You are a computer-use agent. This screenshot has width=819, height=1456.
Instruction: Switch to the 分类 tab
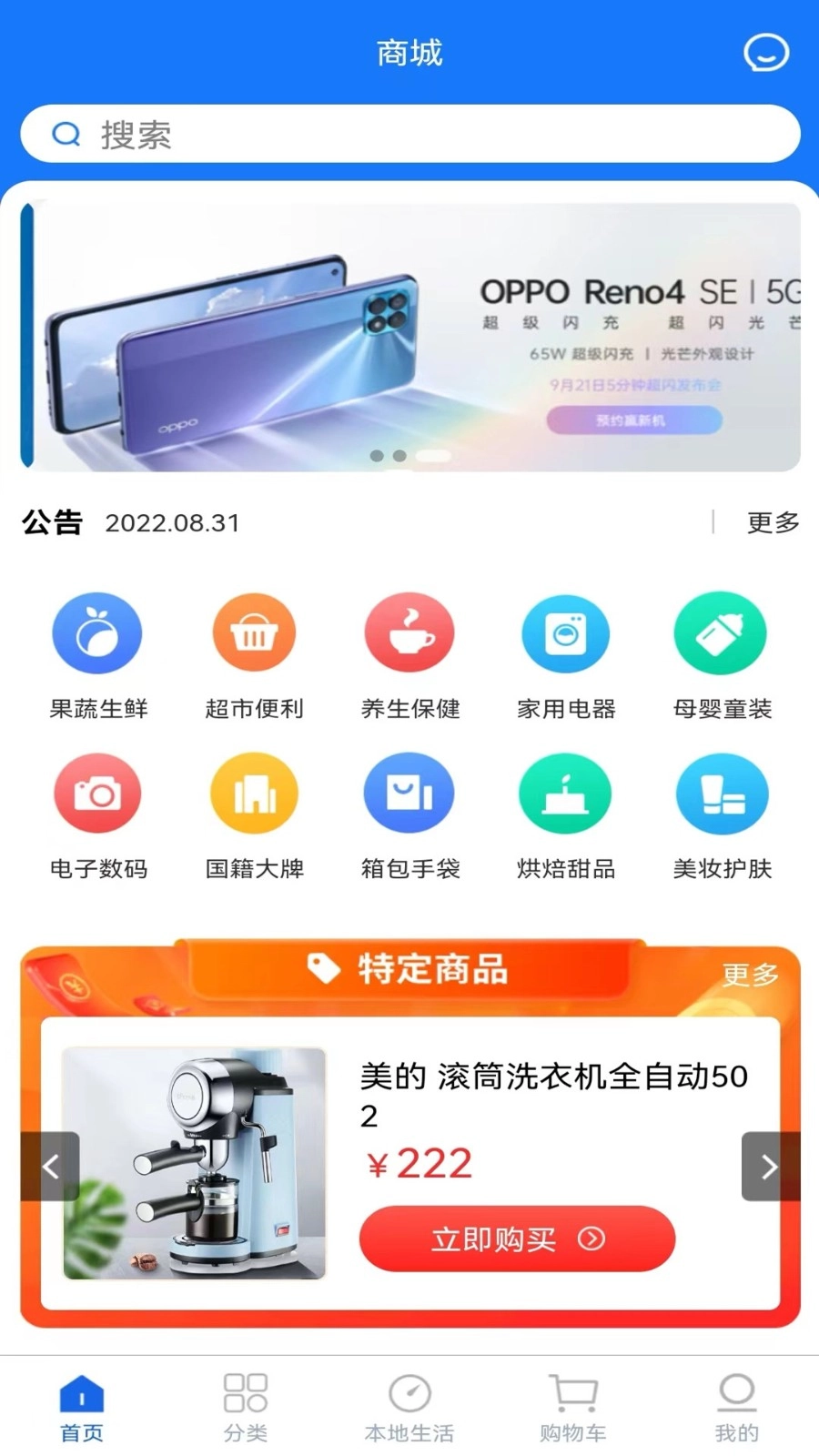pos(246,1407)
